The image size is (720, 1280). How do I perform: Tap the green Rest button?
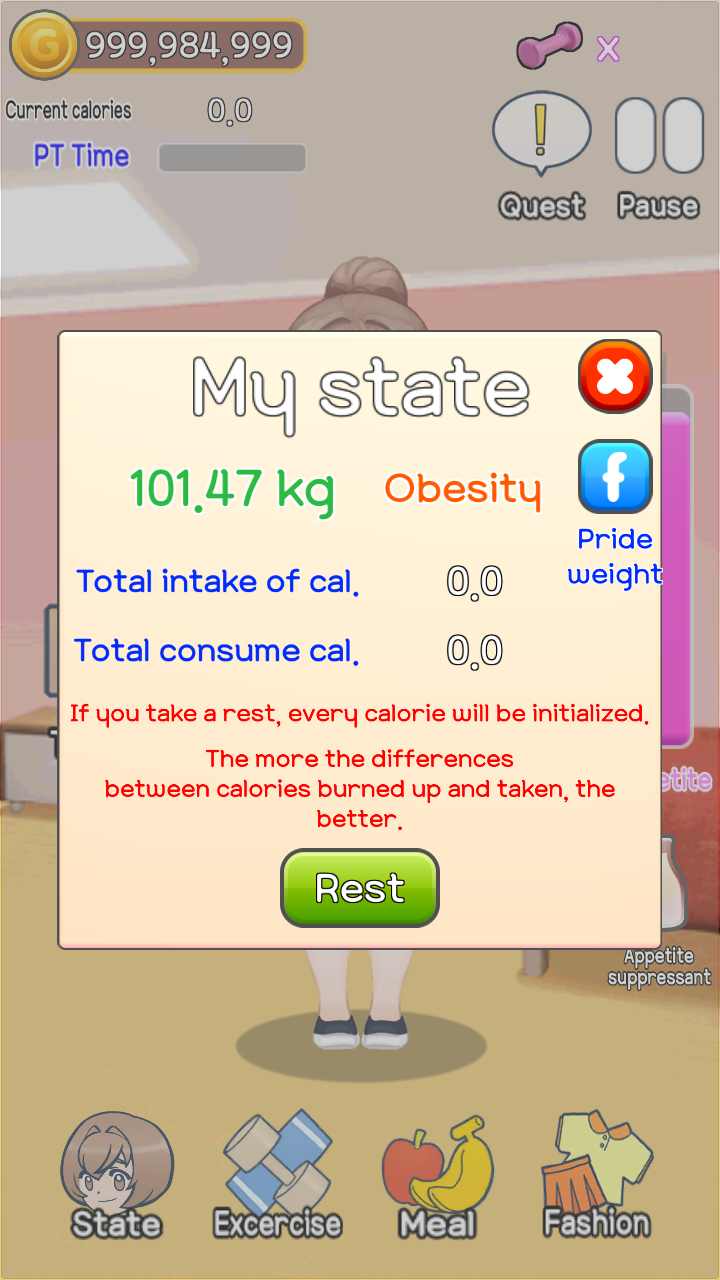tap(360, 887)
